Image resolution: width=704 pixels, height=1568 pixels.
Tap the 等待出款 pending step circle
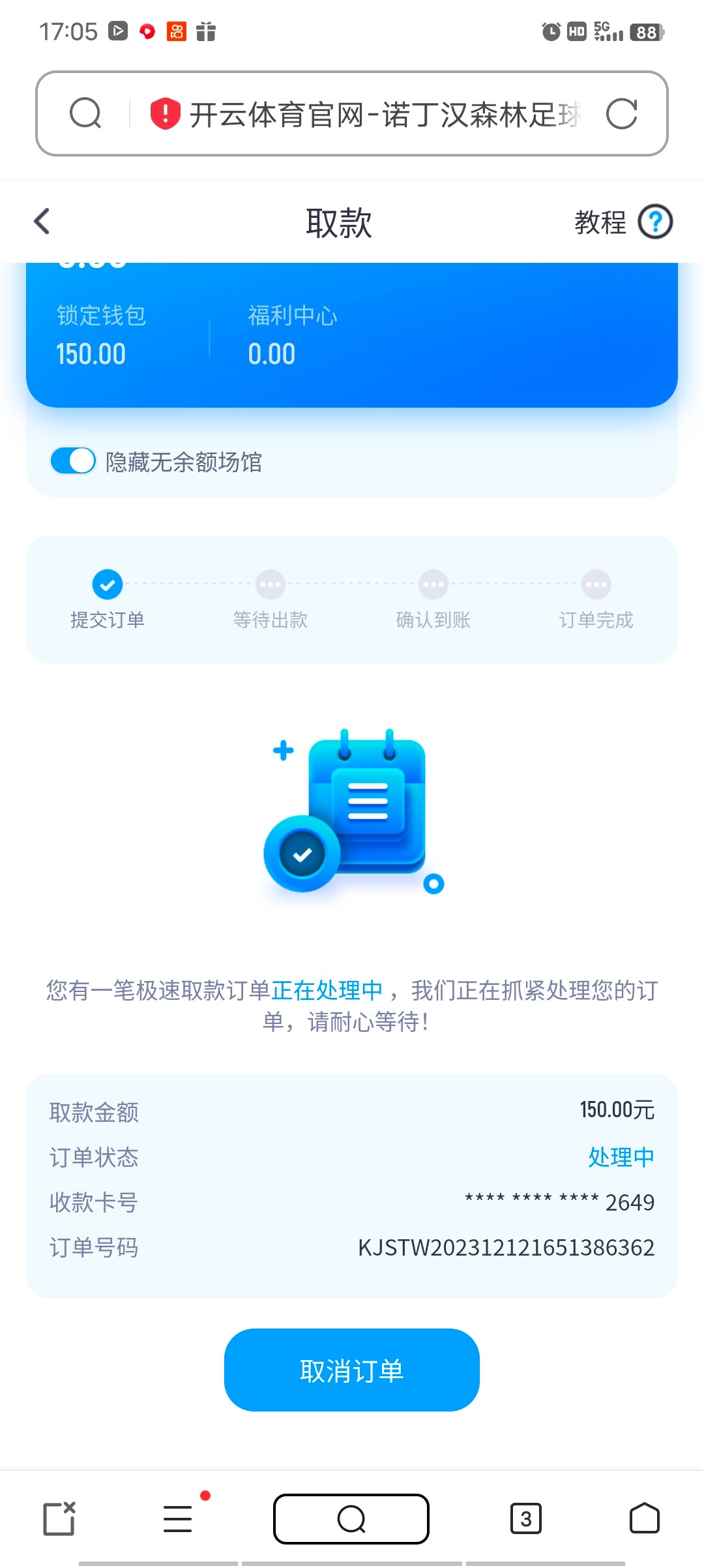(x=270, y=585)
